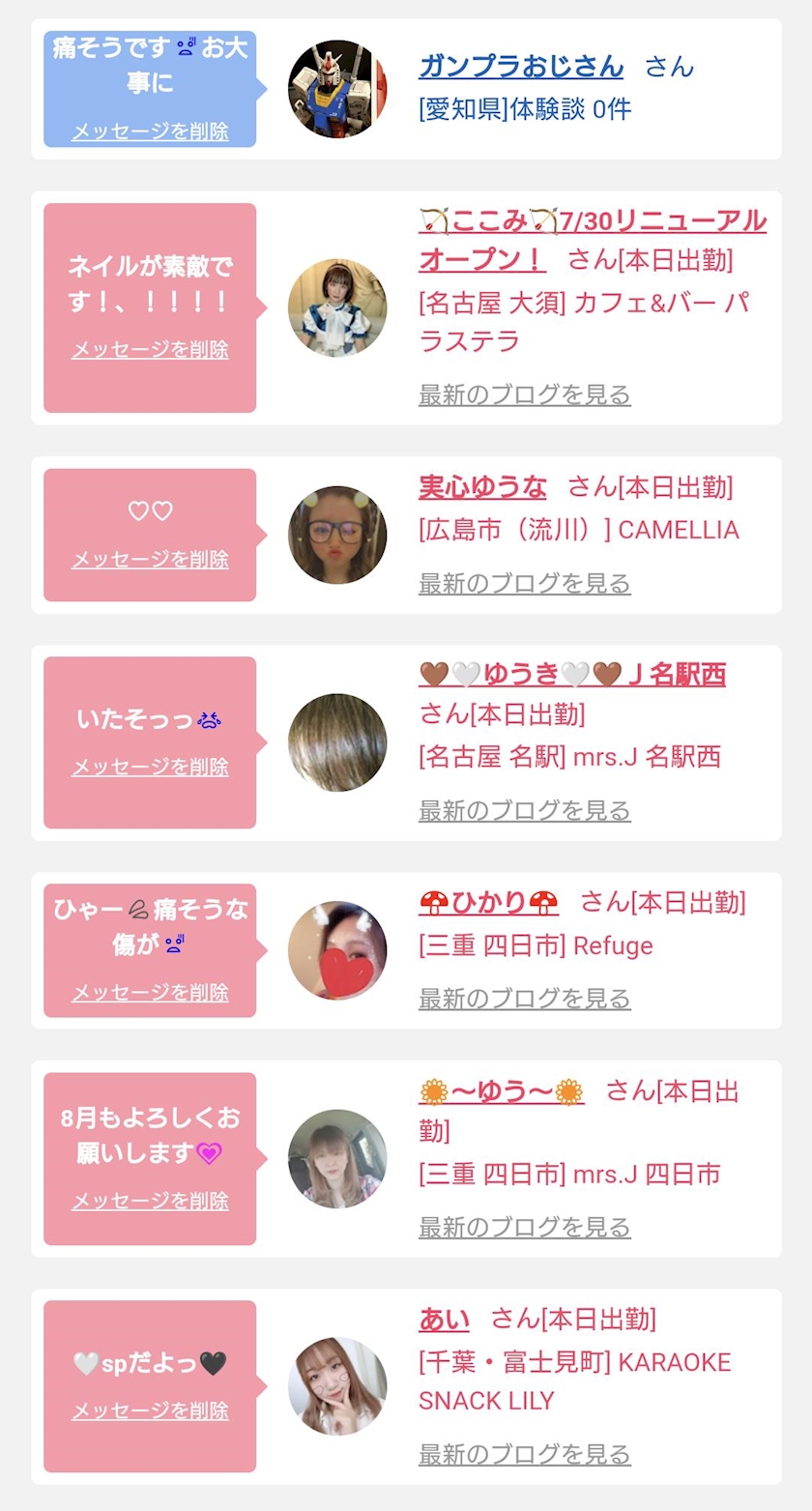View あい's latest blog
The width and height of the screenshot is (812, 1511).
[524, 1454]
